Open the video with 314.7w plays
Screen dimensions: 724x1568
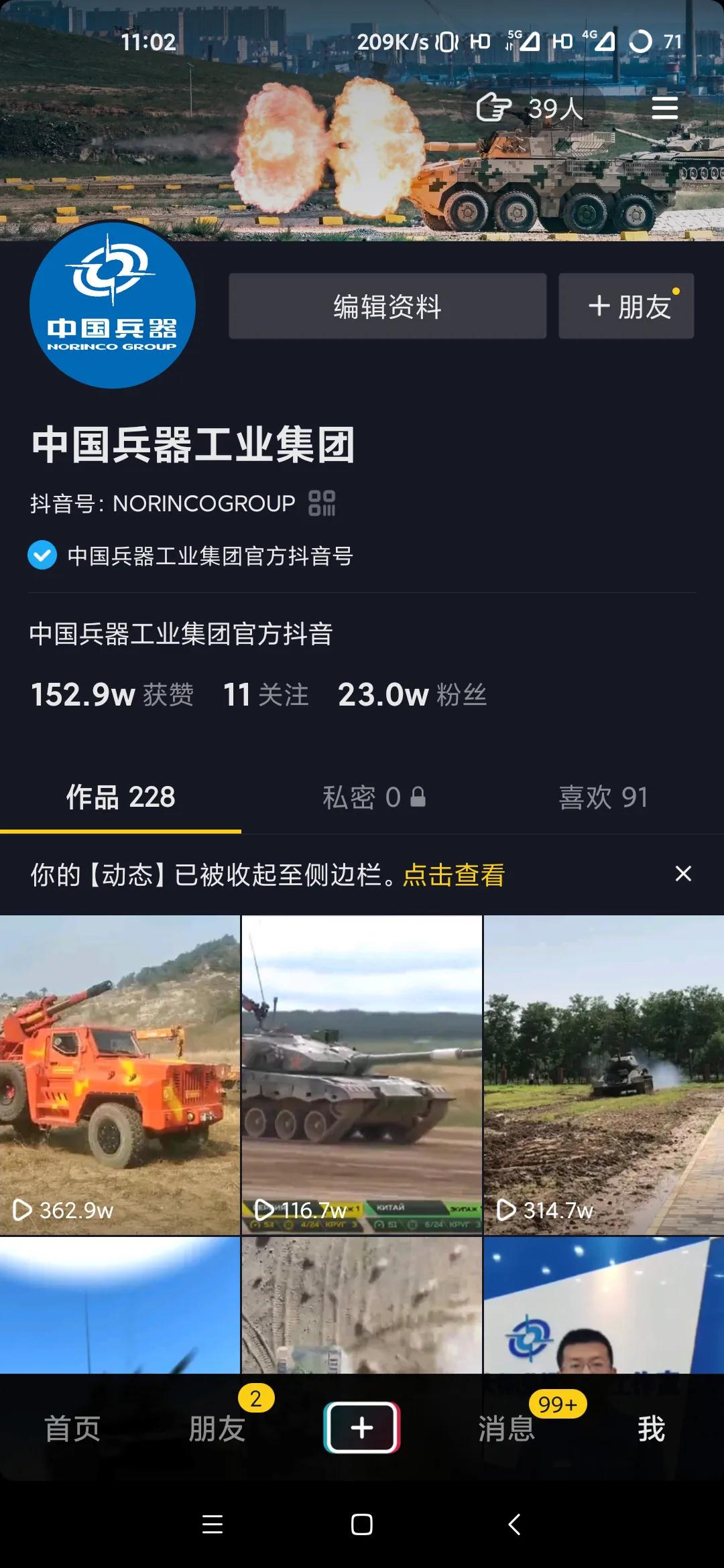pos(603,1075)
